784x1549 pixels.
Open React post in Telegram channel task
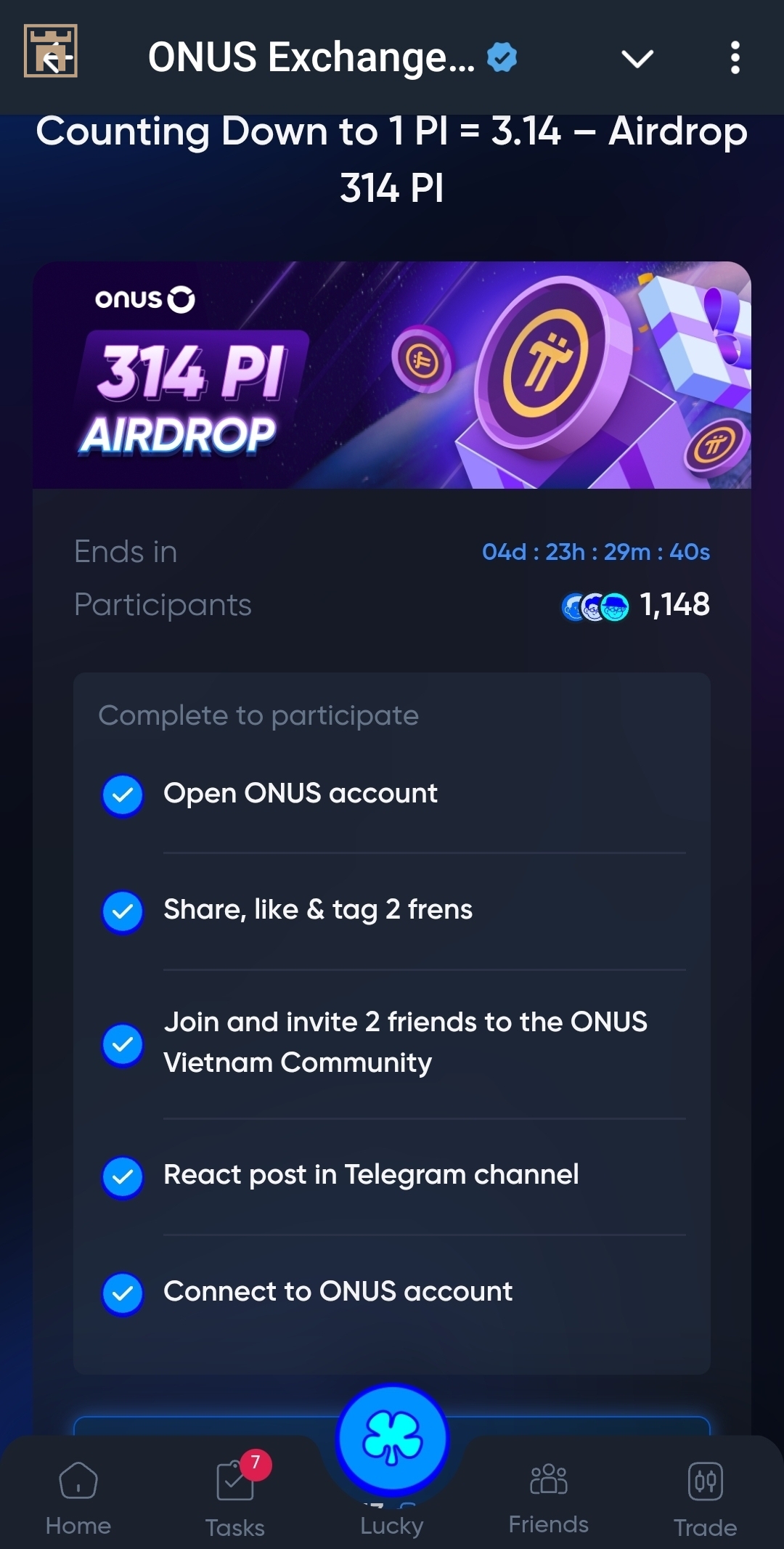pyautogui.click(x=371, y=1175)
